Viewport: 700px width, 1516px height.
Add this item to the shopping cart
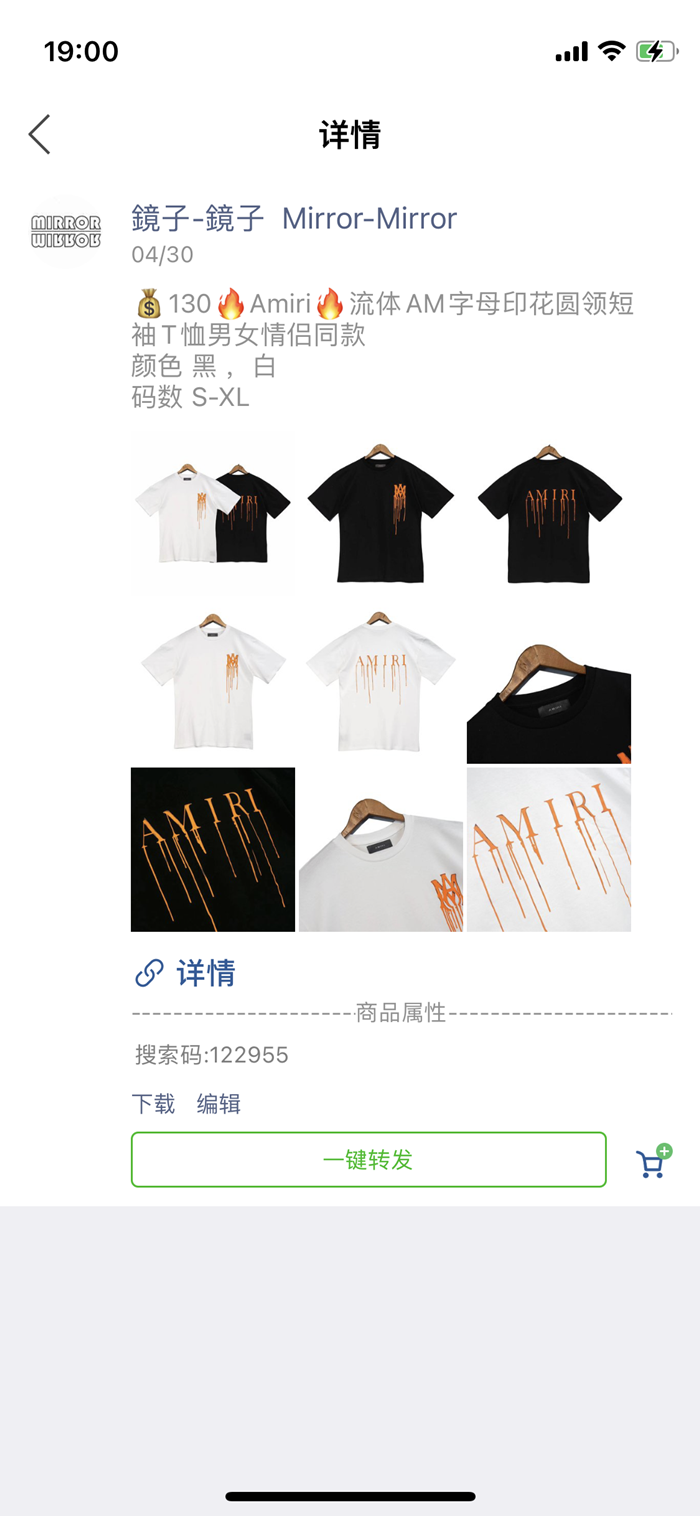click(x=652, y=1162)
